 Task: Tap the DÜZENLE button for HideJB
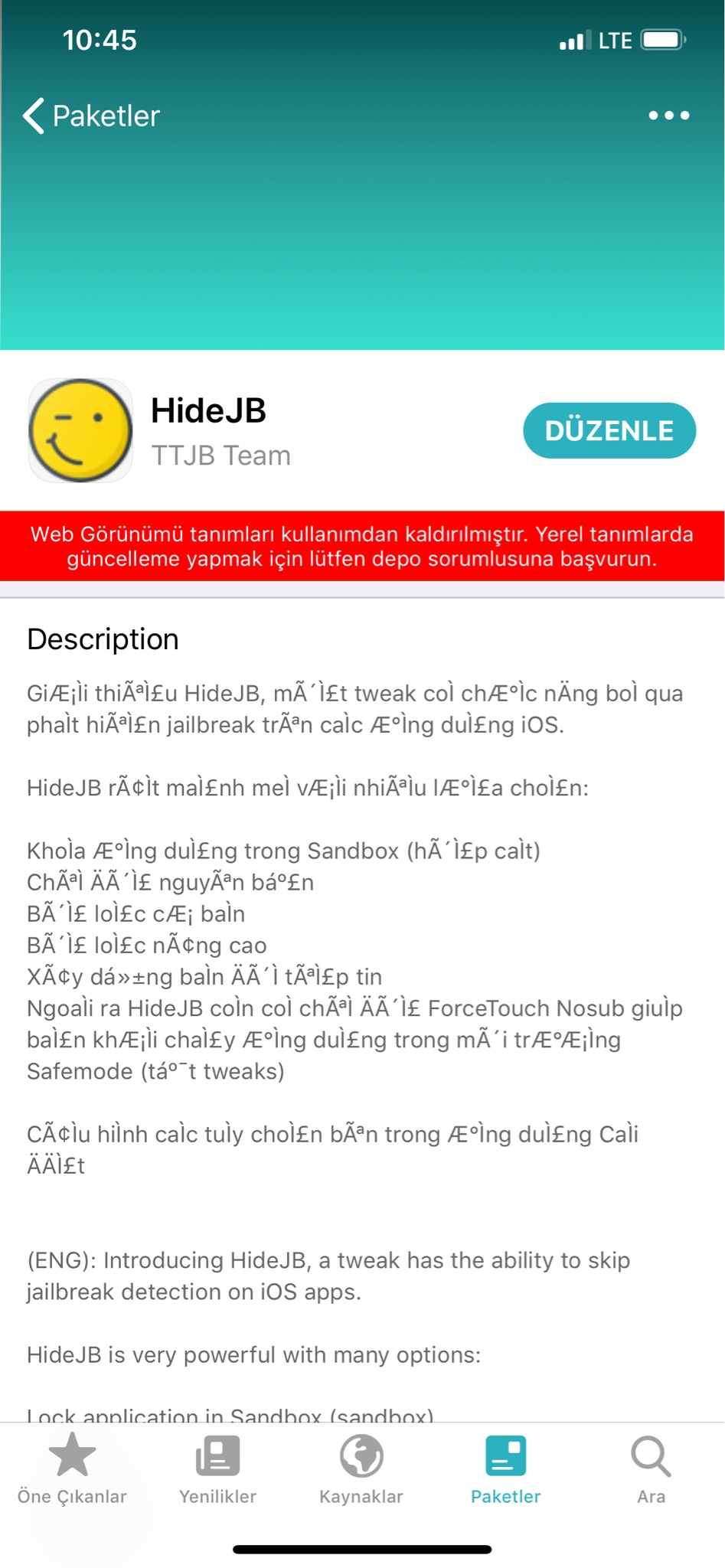609,430
